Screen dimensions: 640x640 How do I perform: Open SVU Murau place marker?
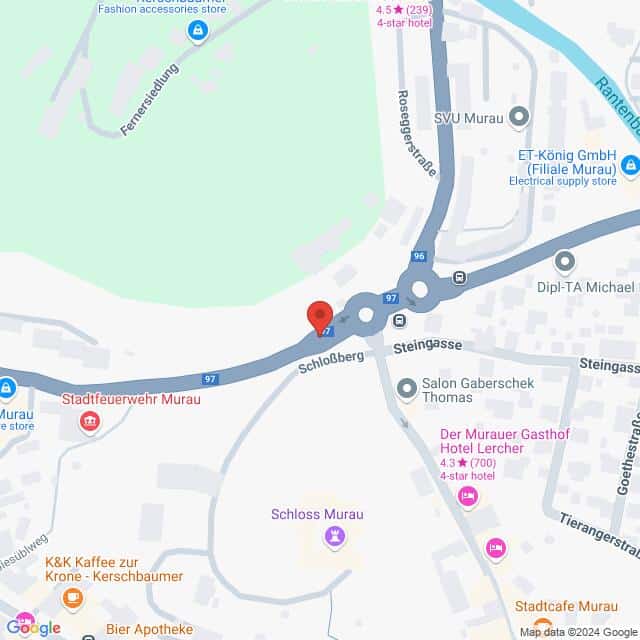tap(518, 118)
